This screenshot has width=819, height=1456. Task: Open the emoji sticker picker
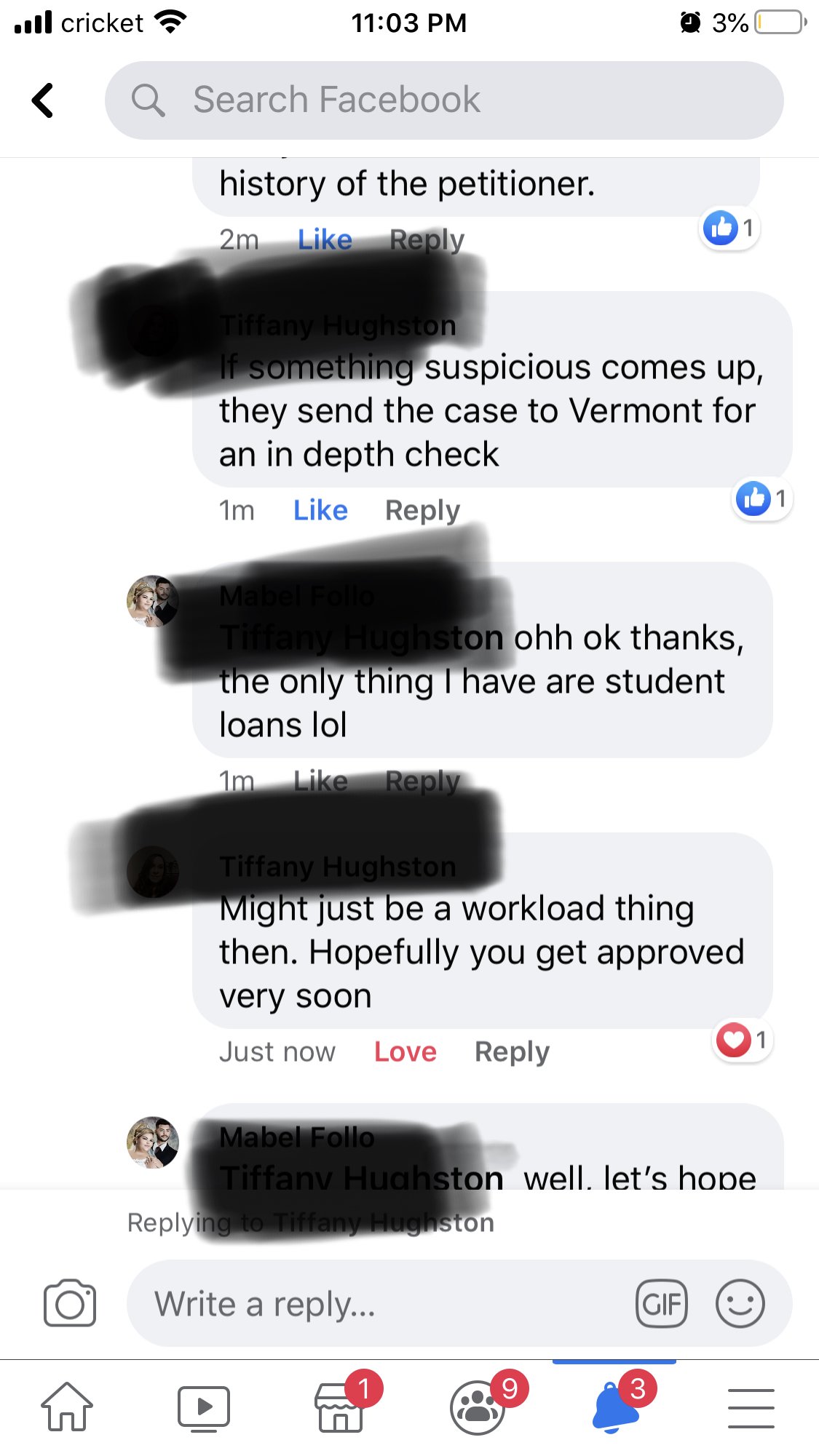tap(740, 1303)
